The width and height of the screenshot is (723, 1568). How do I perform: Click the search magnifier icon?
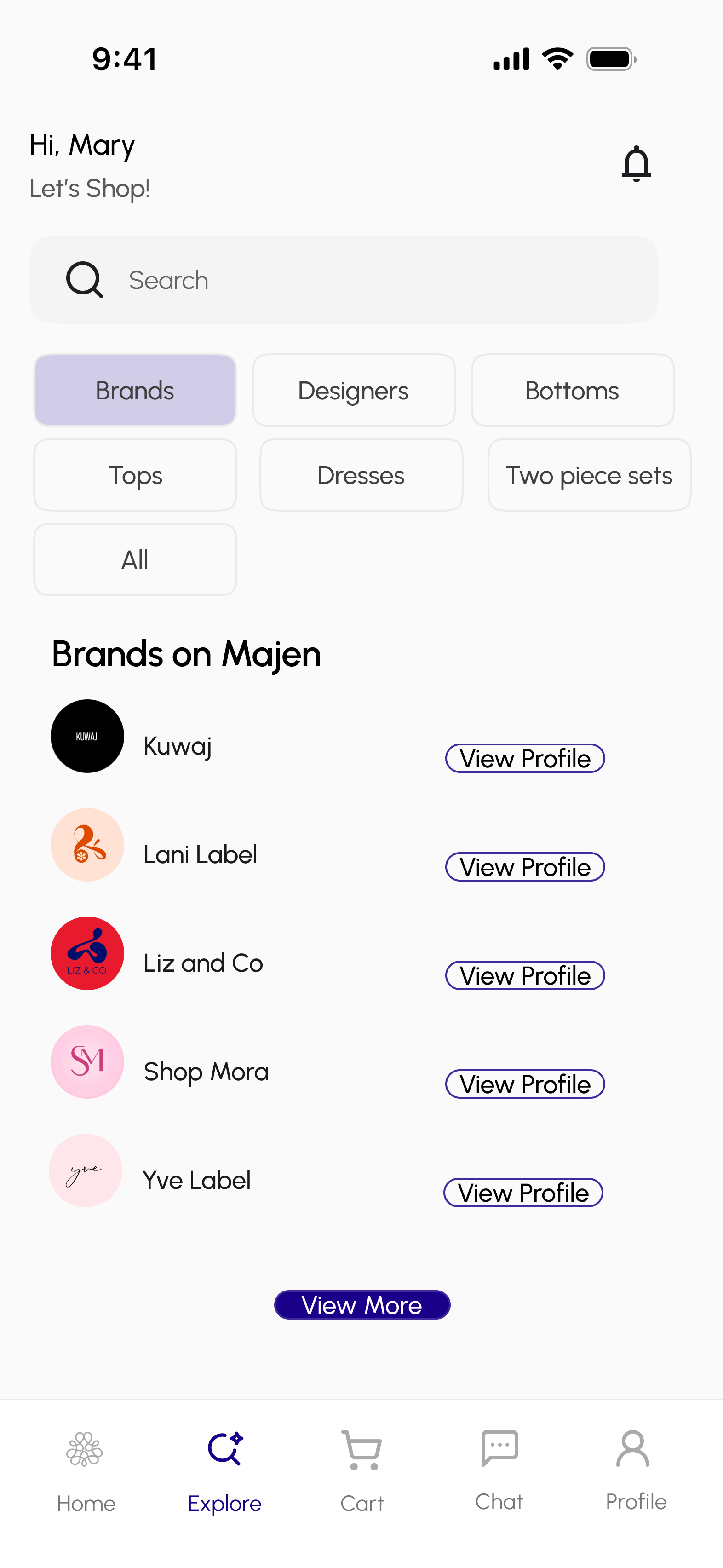click(x=85, y=279)
